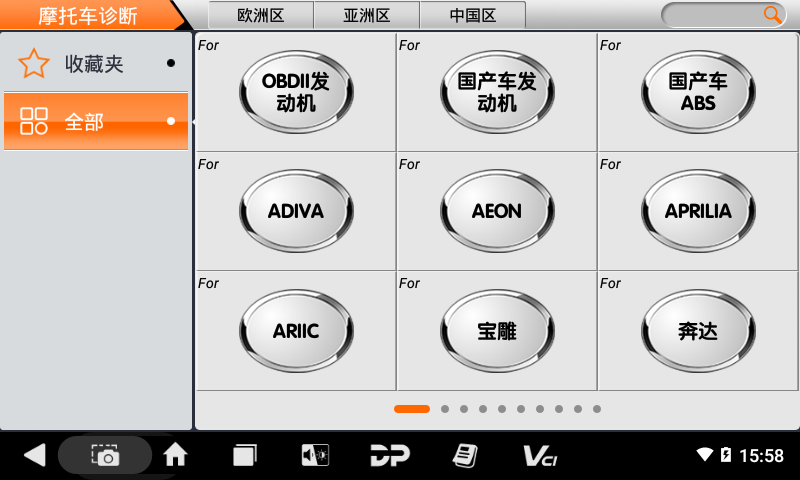Screen dimensions: 800x480
Task: Open the DP diagnostic shortcut
Action: [390, 455]
